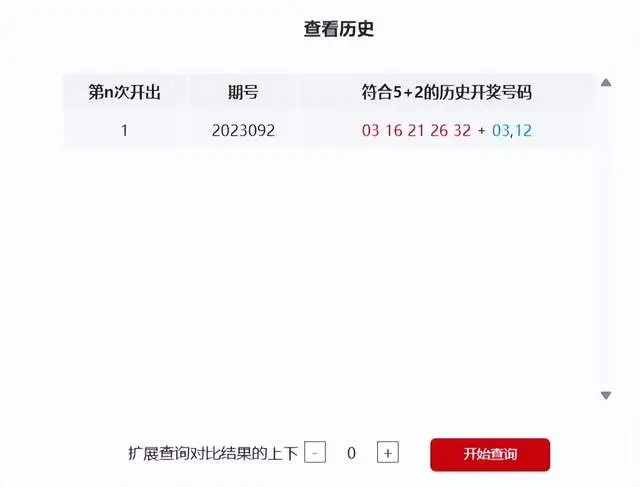Image resolution: width=640 pixels, height=487 pixels.
Task: Decrease the expand range with minus
Action: pyautogui.click(x=315, y=453)
